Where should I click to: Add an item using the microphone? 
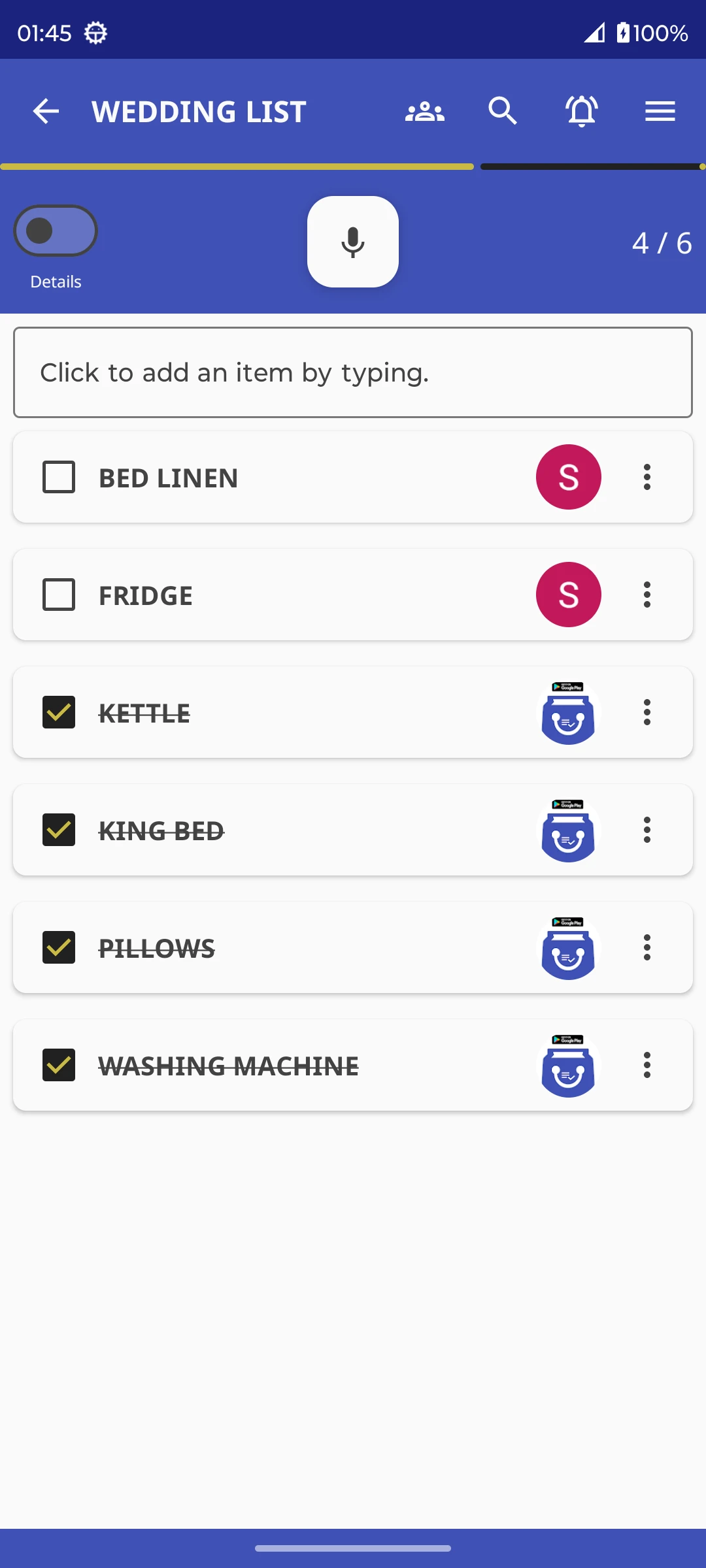(353, 242)
